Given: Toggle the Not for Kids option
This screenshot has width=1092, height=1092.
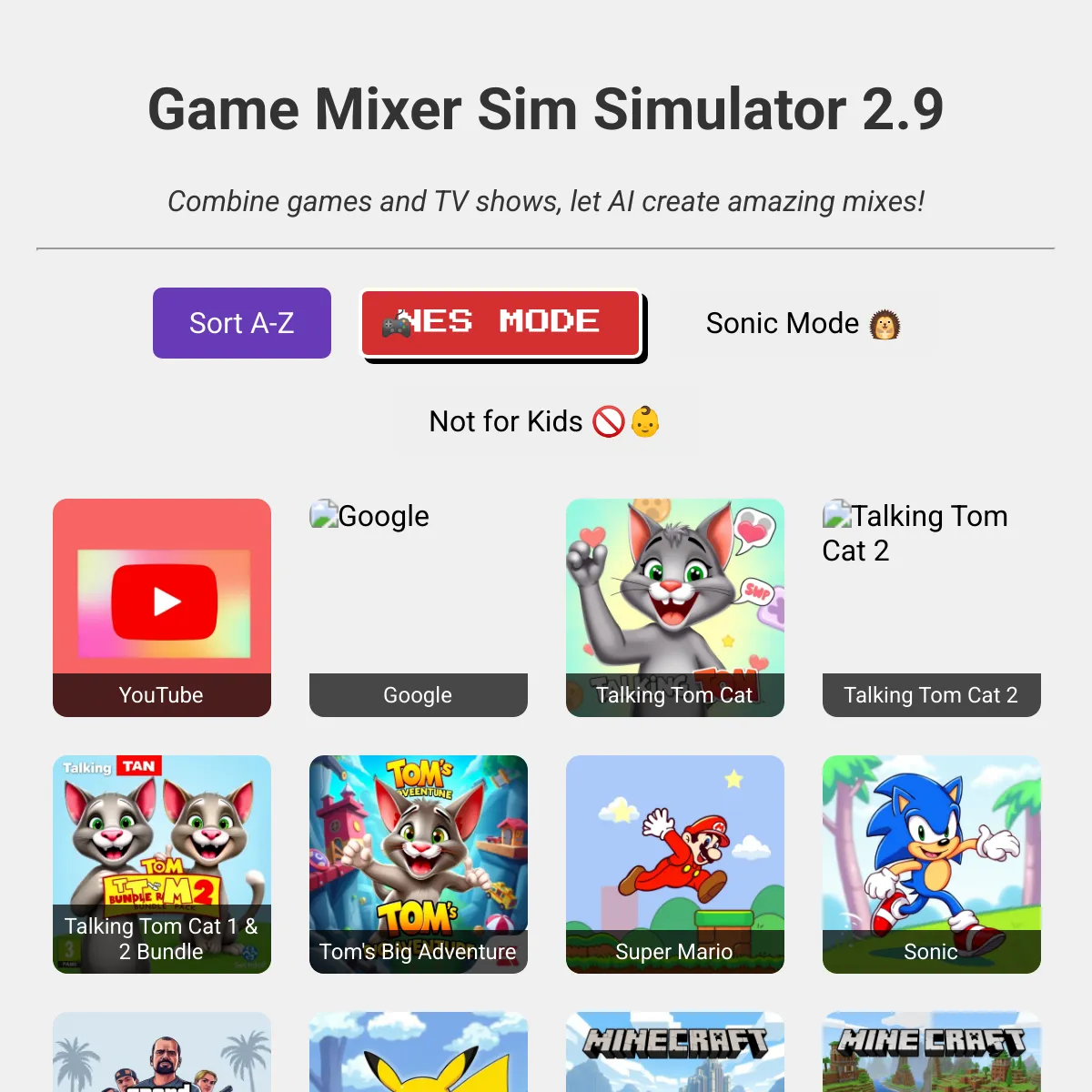Looking at the screenshot, I should click(545, 421).
